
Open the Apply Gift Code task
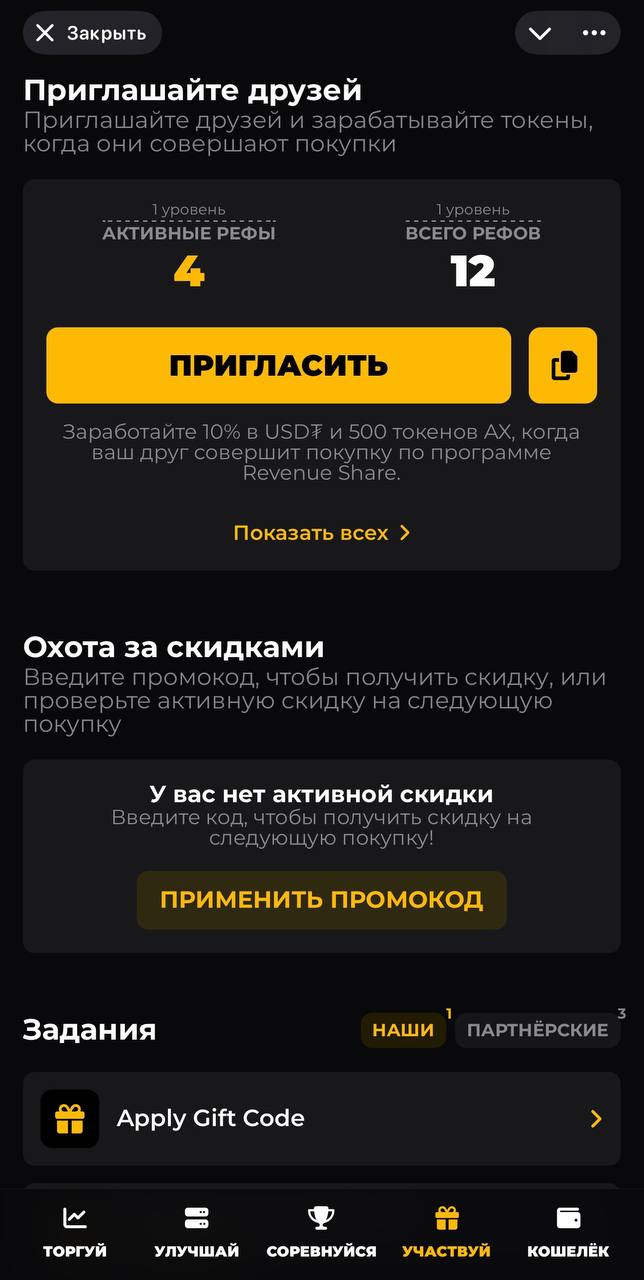322,1118
